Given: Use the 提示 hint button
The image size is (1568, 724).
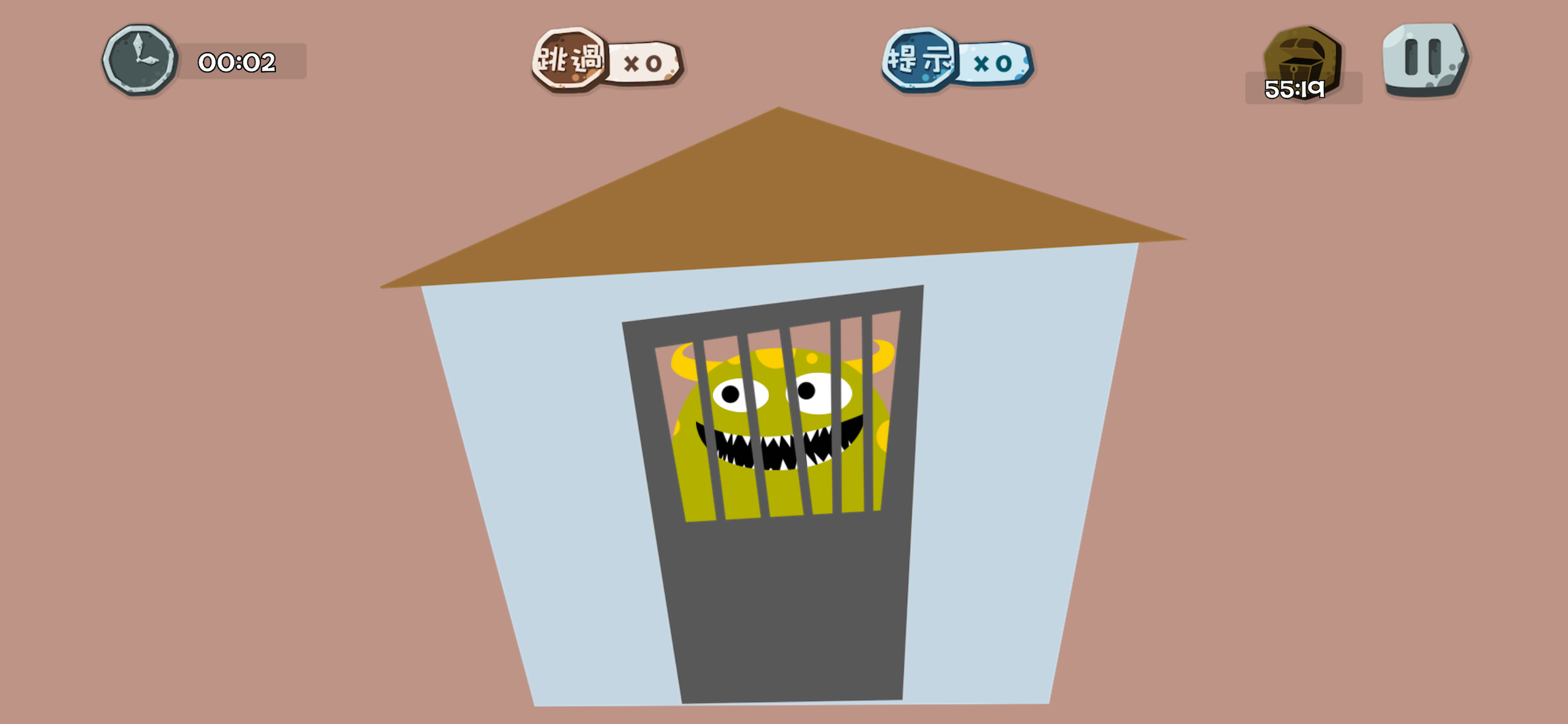Looking at the screenshot, I should (x=921, y=59).
